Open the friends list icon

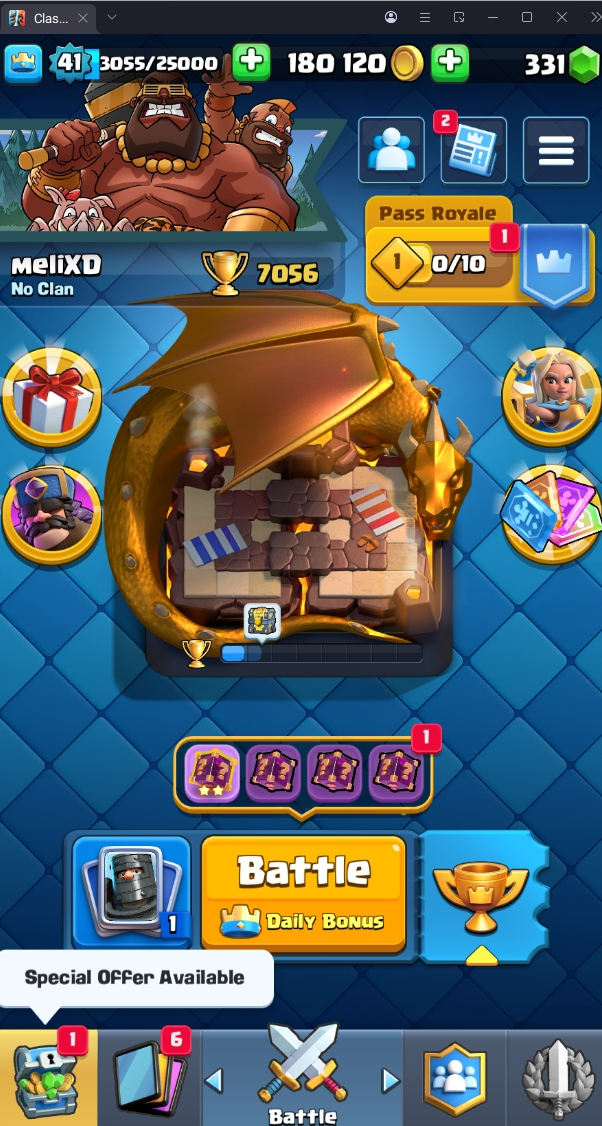pos(391,151)
